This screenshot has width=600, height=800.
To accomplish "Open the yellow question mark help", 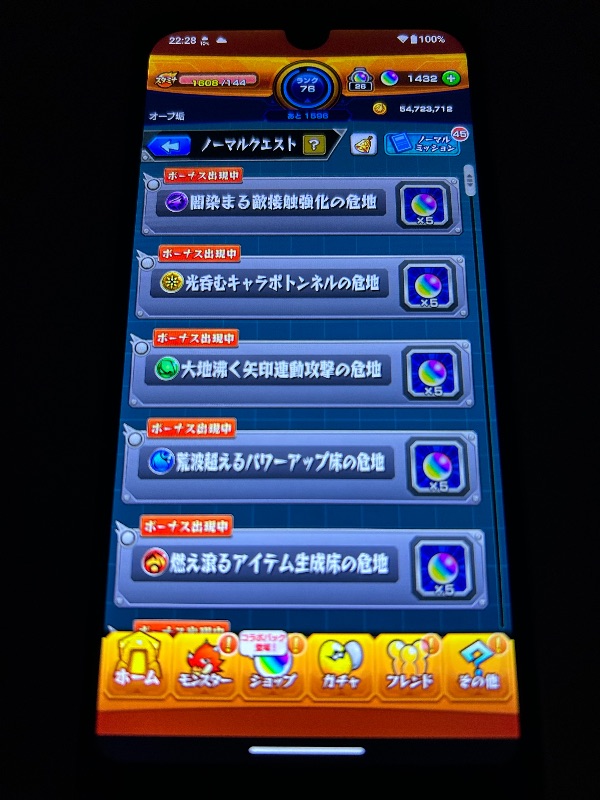I will pos(314,145).
